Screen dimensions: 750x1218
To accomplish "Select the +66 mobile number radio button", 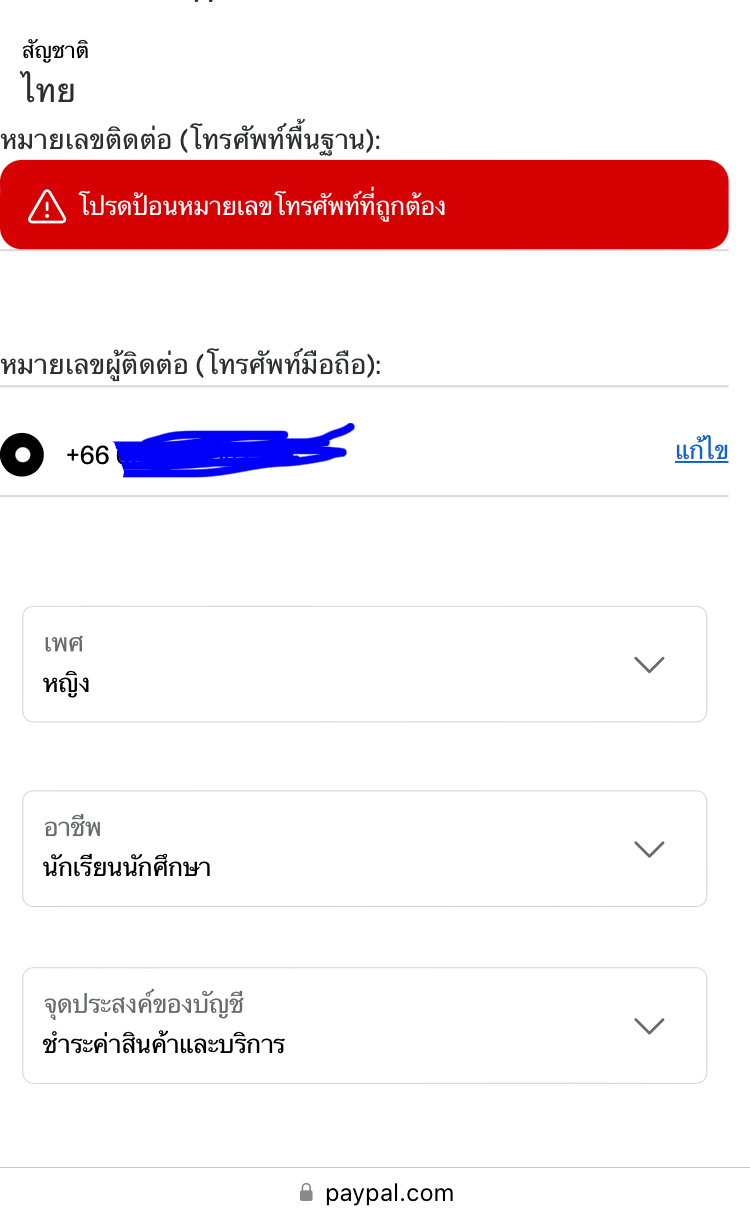I will tap(22, 455).
